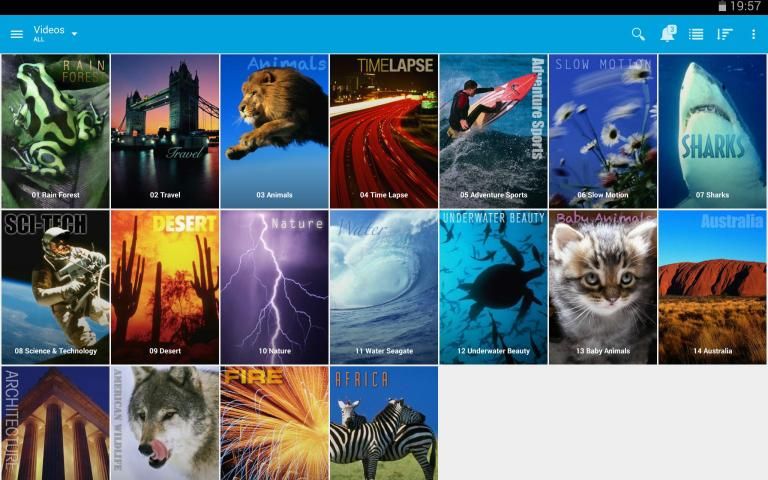Open the notifications bell
The width and height of the screenshot is (768, 480).
667,34
